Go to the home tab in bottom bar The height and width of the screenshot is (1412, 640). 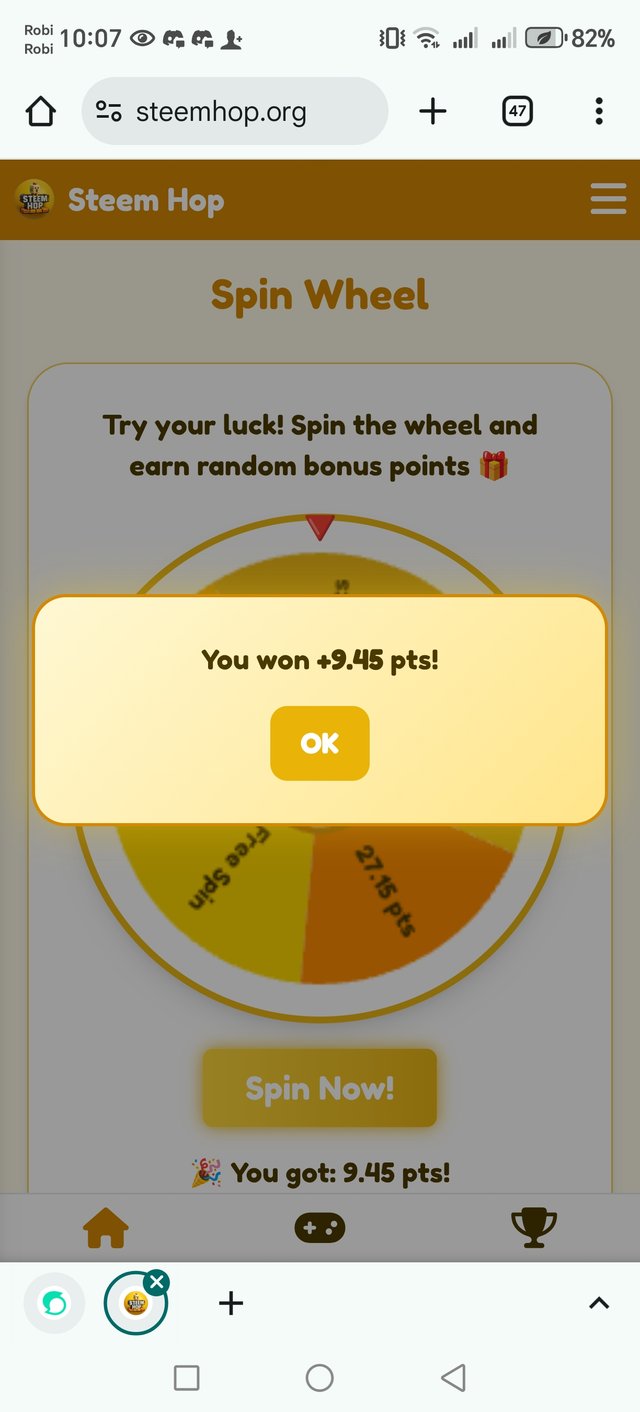(106, 1227)
